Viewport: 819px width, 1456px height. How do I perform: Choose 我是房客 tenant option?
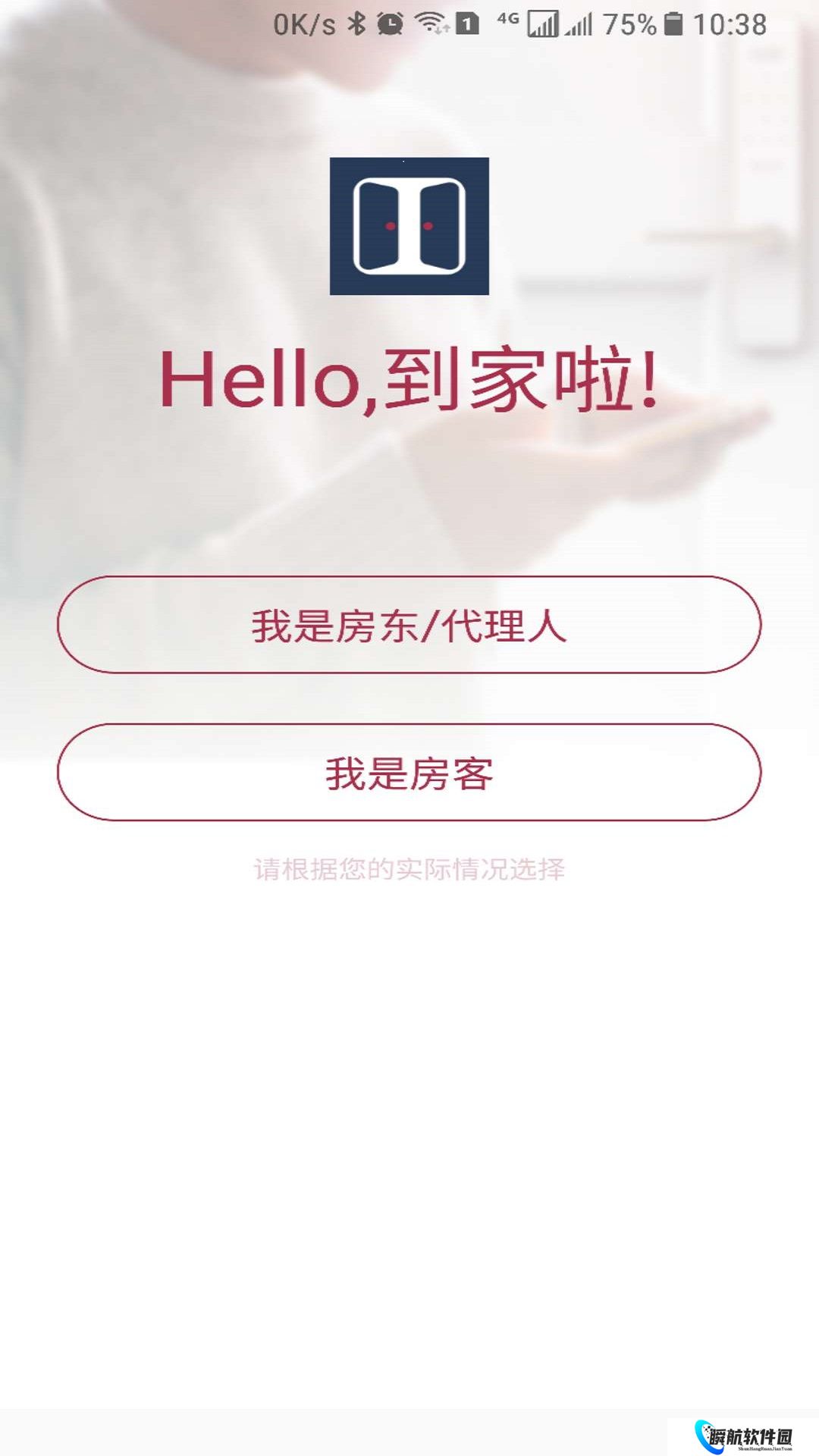pyautogui.click(x=409, y=773)
